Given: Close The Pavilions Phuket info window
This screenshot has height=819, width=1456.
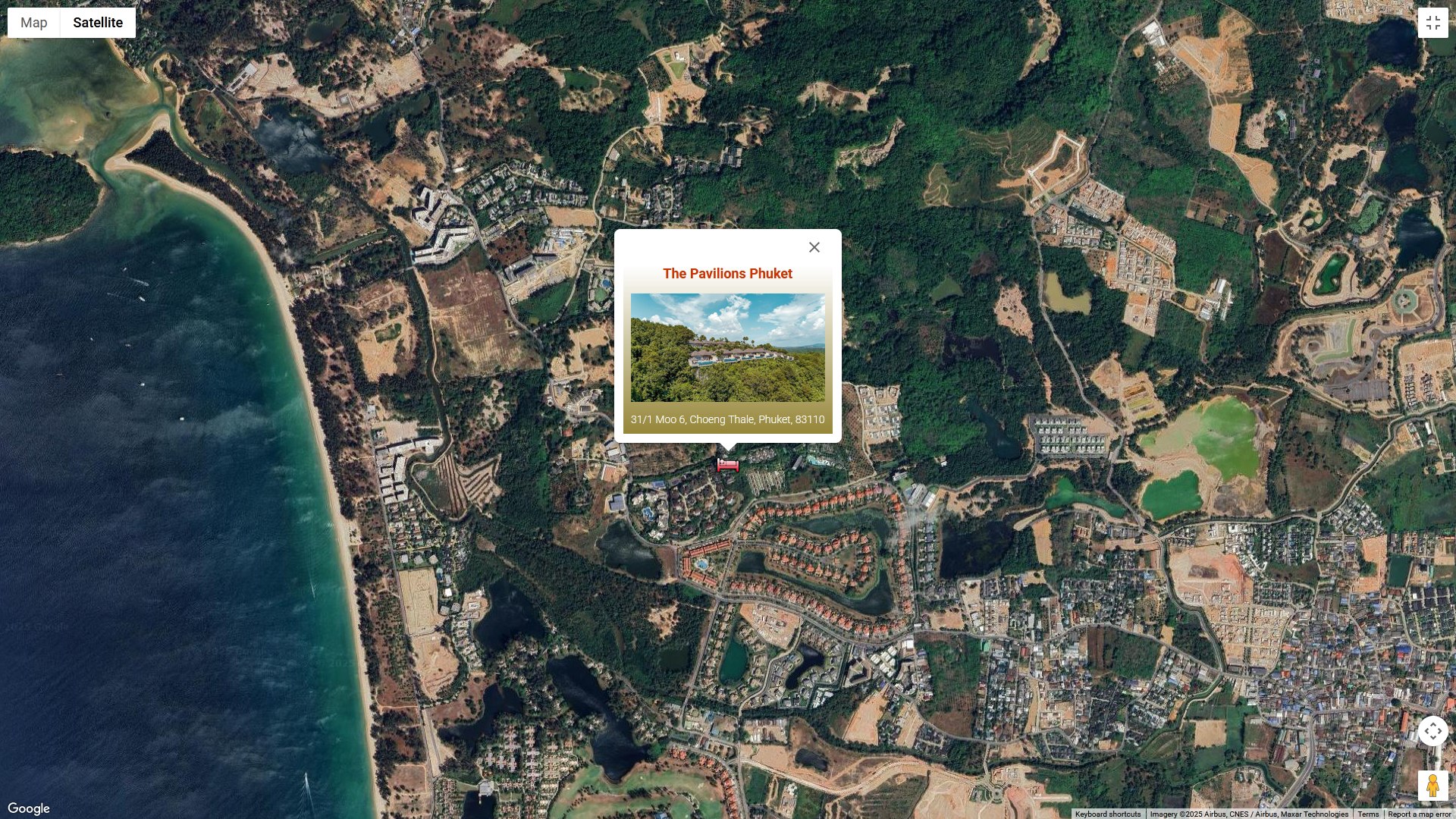Looking at the screenshot, I should (x=814, y=247).
